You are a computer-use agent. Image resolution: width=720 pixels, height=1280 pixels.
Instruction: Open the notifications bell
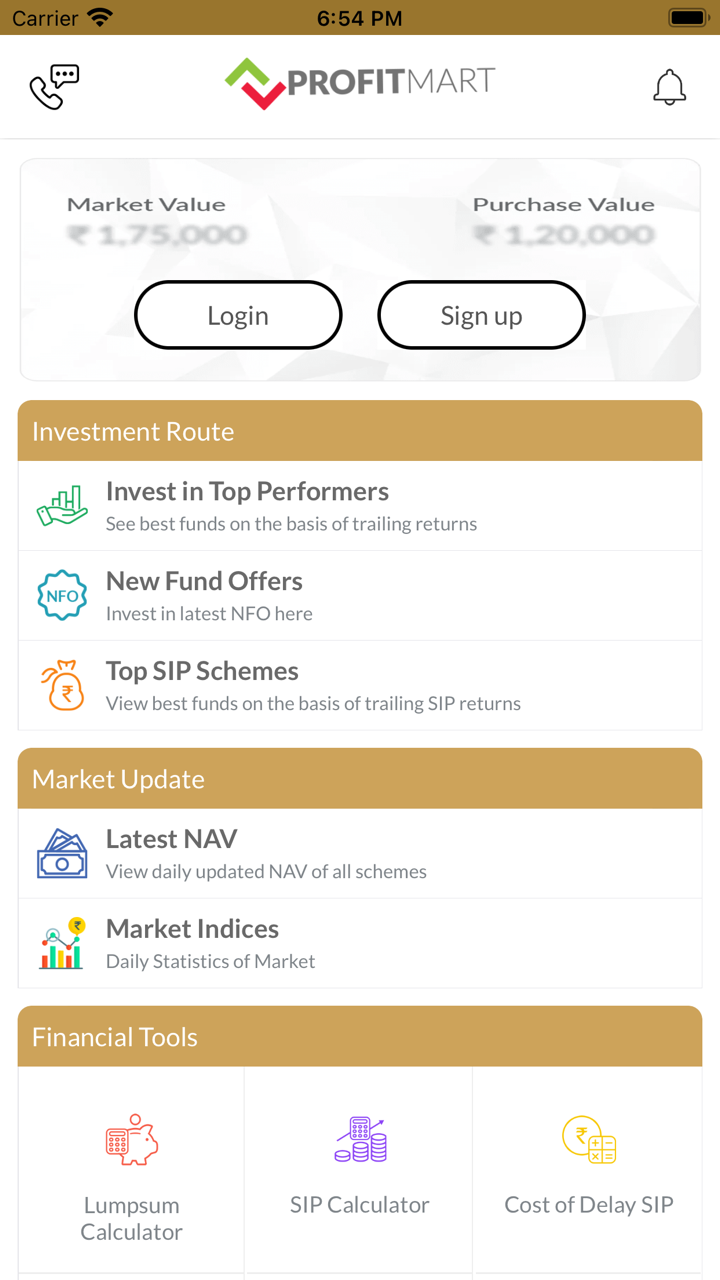coord(669,87)
